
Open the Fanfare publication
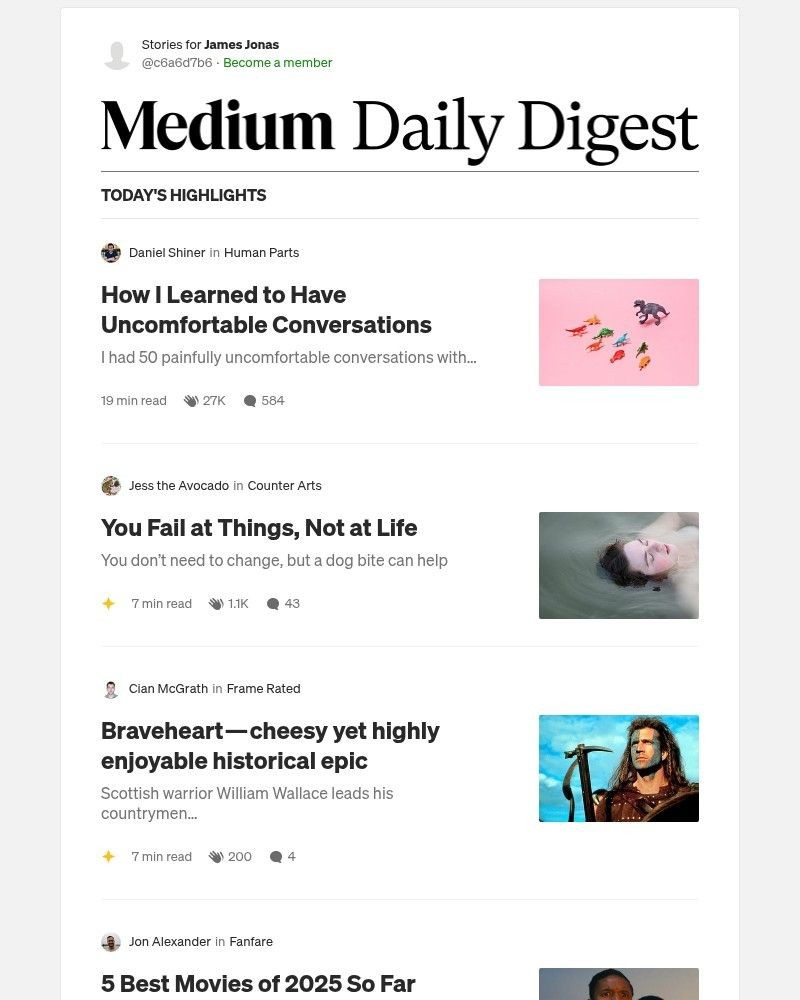click(x=250, y=942)
